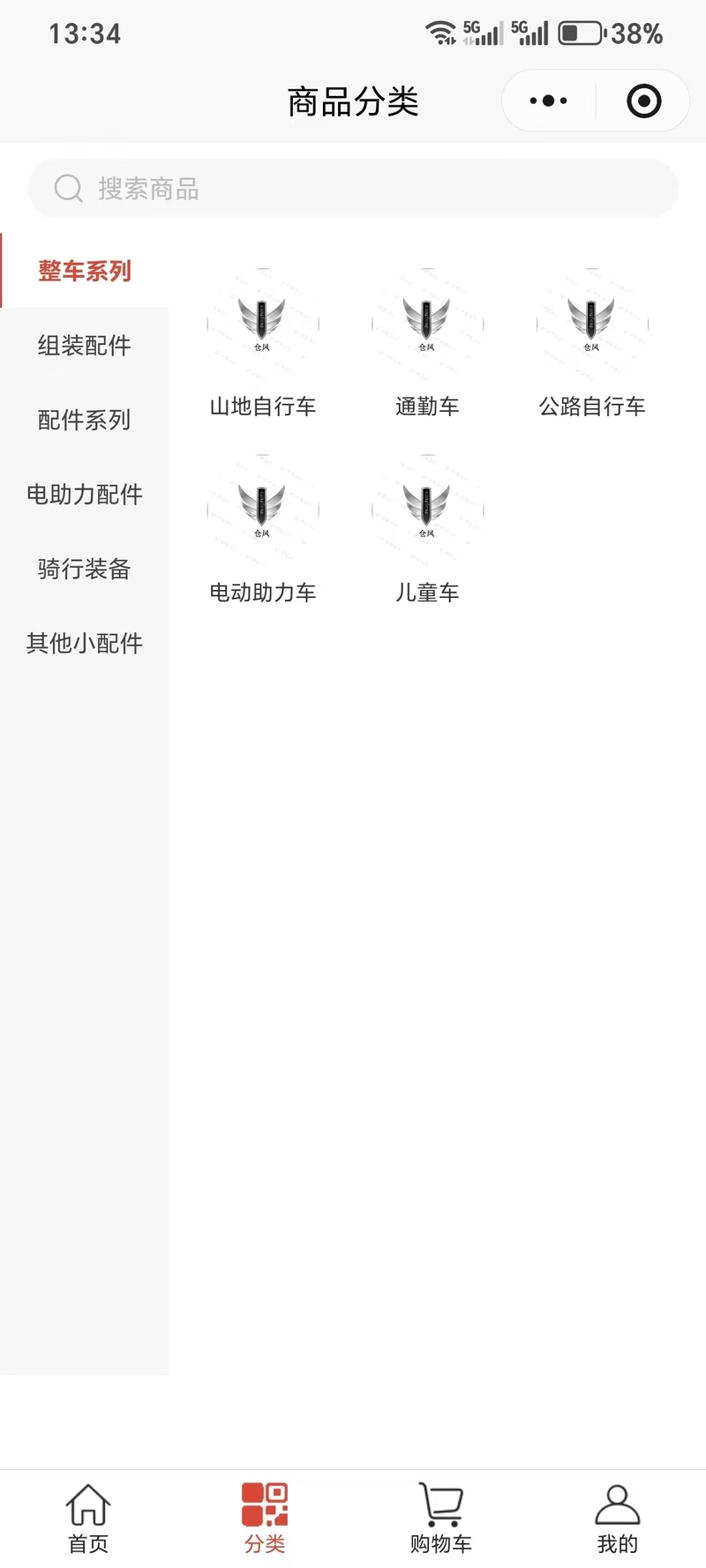Show the 电助力配件 category
The width and height of the screenshot is (706, 1568).
point(85,494)
